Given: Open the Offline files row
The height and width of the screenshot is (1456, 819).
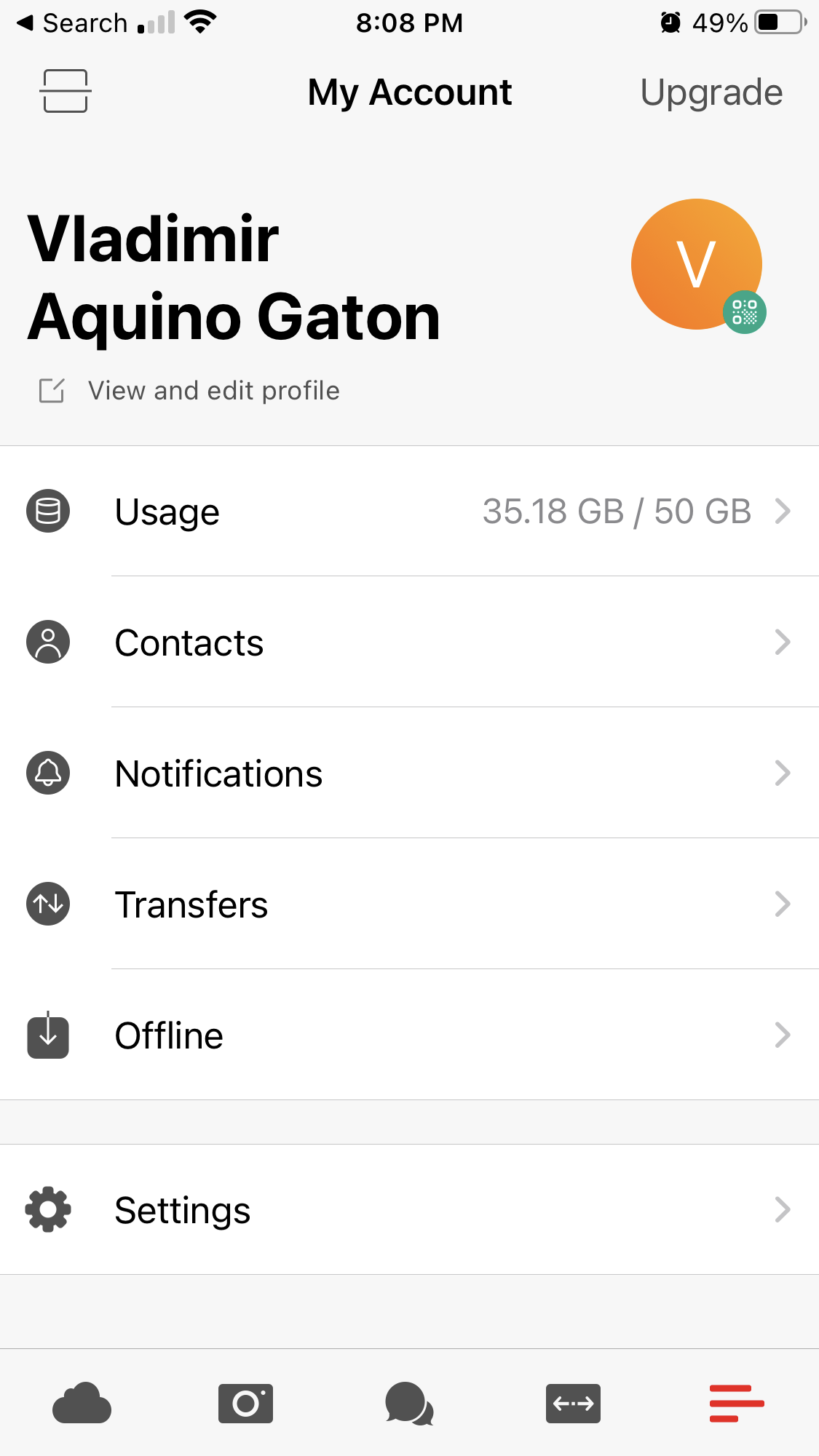Looking at the screenshot, I should pos(409,1035).
